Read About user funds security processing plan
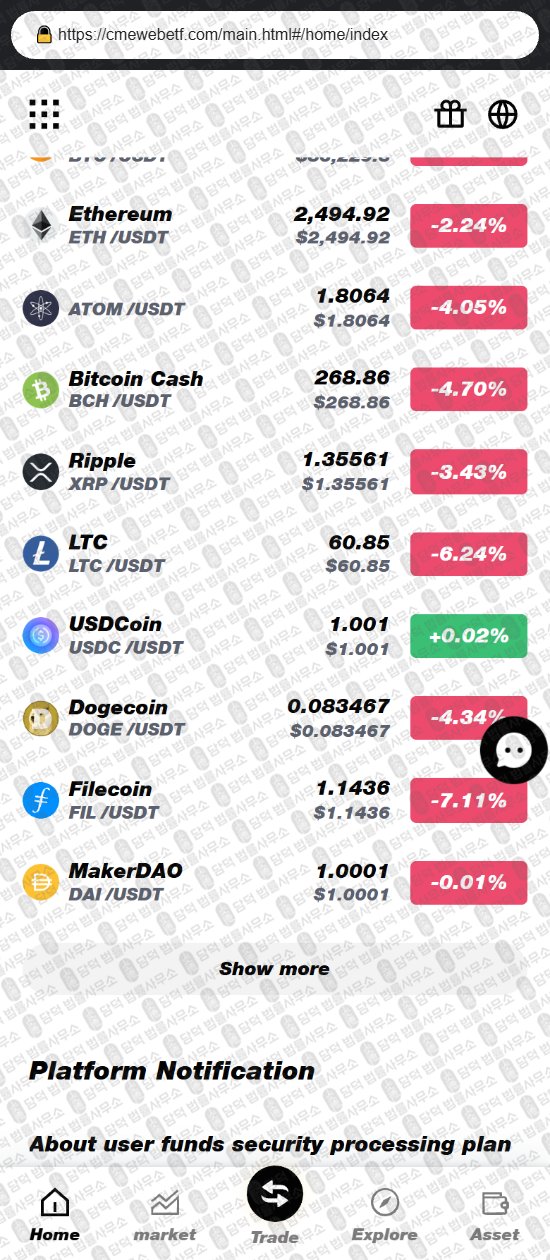This screenshot has width=550, height=1260. (270, 1144)
